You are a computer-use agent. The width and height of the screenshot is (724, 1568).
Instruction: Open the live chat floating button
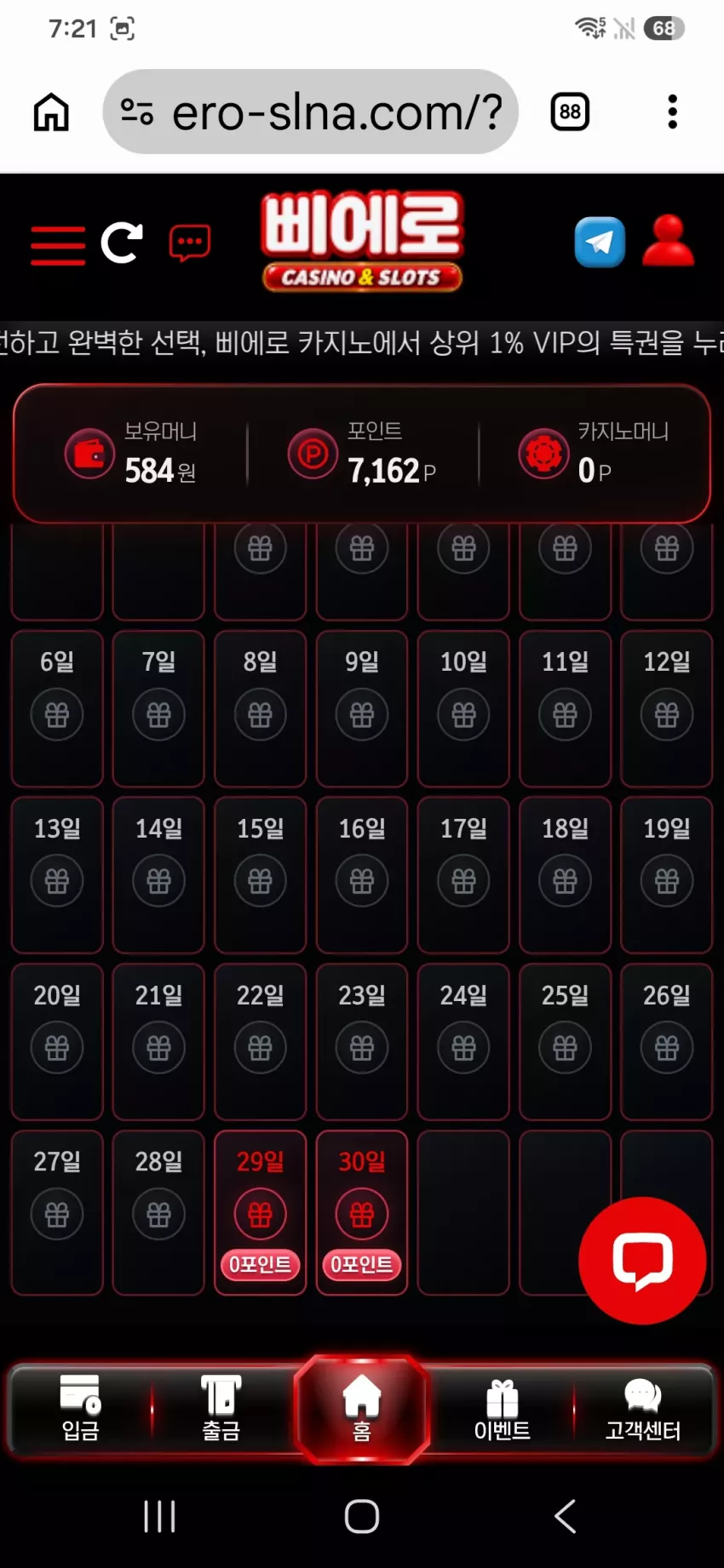click(642, 1260)
